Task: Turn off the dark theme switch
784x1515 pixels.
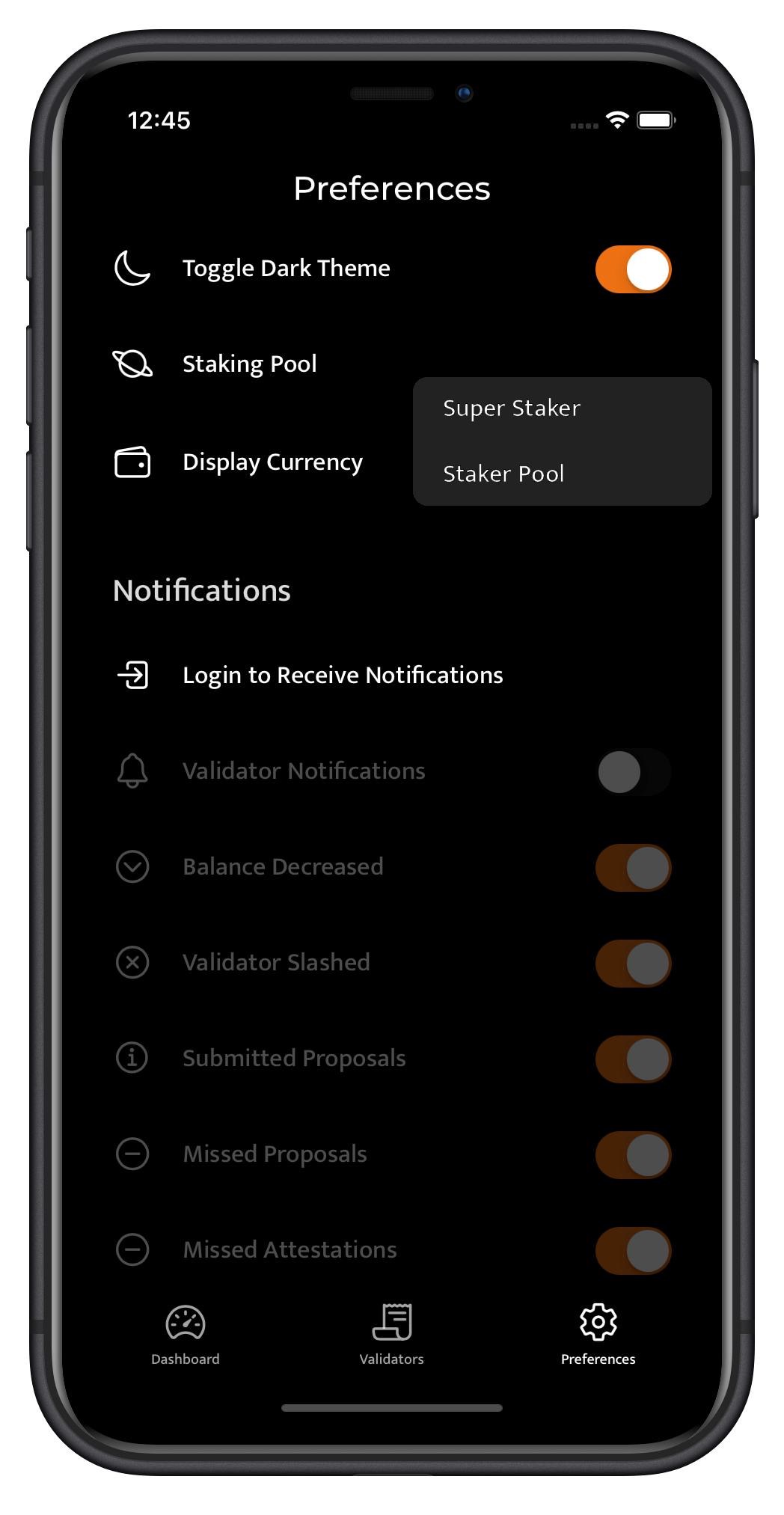Action: coord(633,269)
